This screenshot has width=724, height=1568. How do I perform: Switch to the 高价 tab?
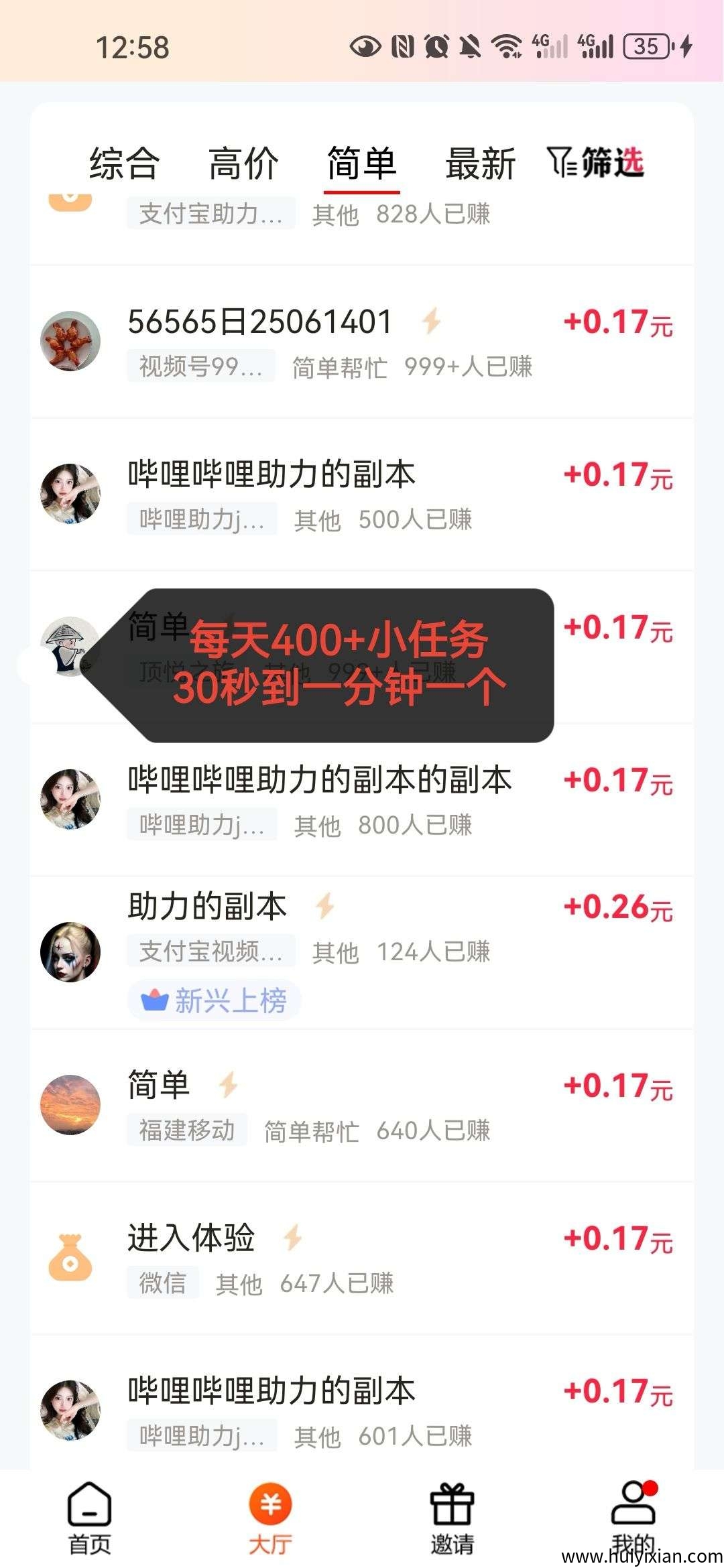(x=243, y=164)
